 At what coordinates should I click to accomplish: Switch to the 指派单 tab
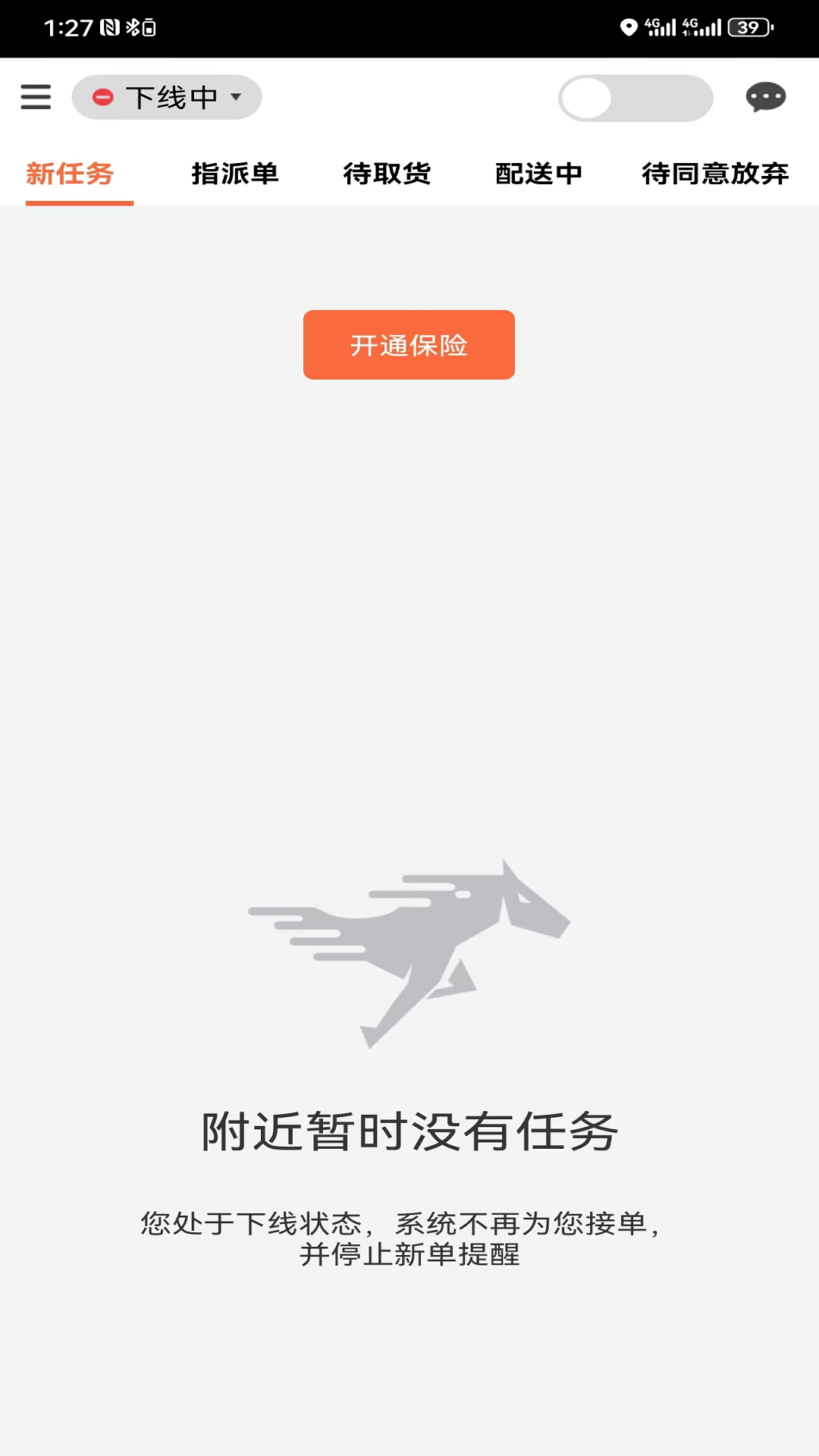(235, 174)
